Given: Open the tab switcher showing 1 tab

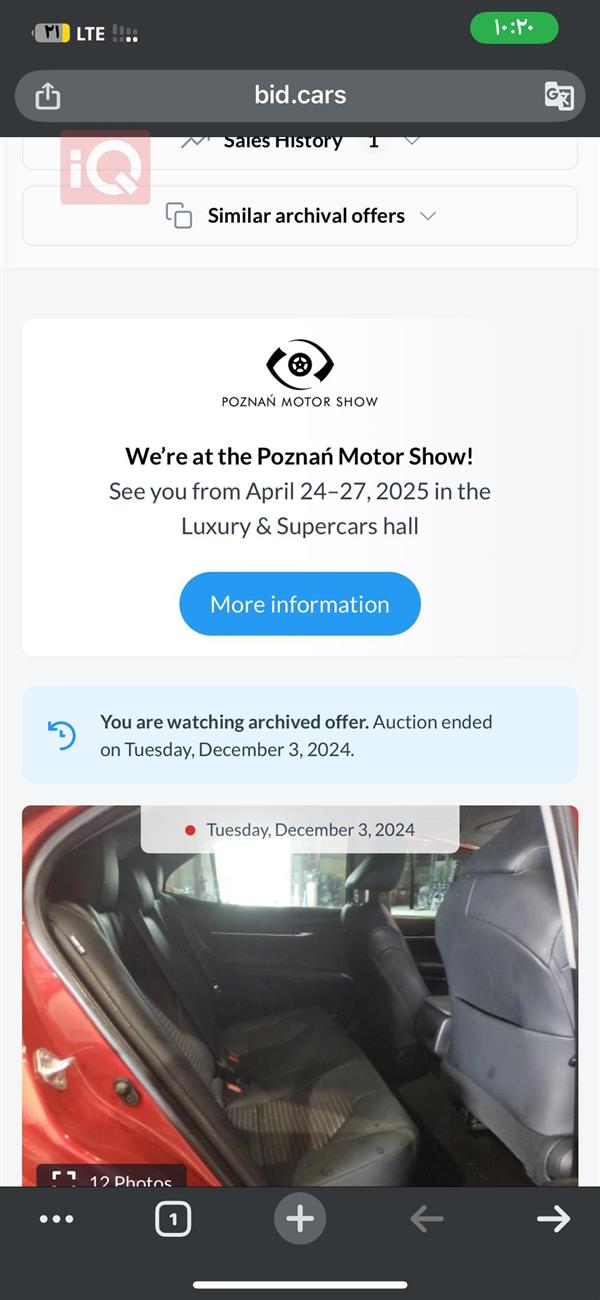Looking at the screenshot, I should [173, 1219].
